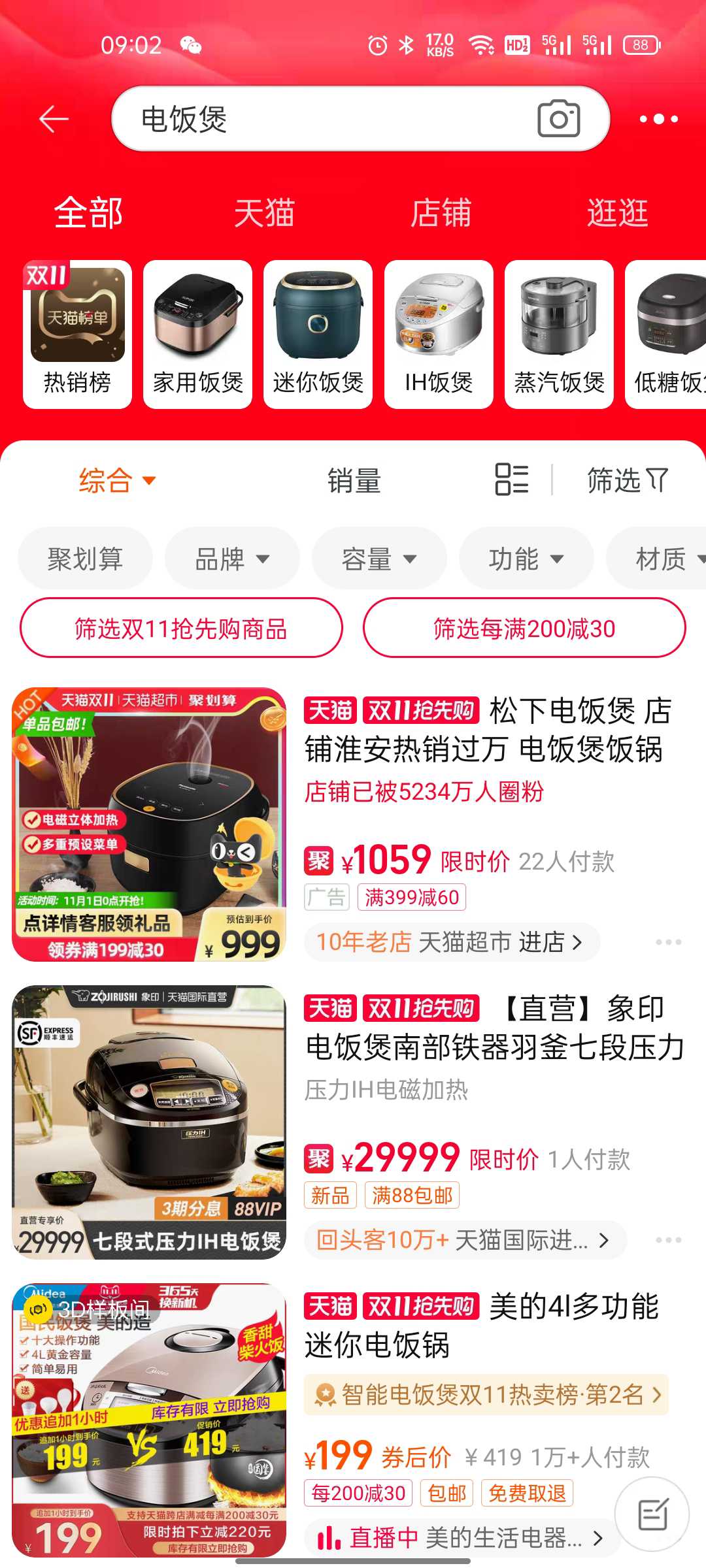Apply the 筛选双11抢先购商品 filter
Image resolution: width=706 pixels, height=1568 pixels.
[x=181, y=629]
